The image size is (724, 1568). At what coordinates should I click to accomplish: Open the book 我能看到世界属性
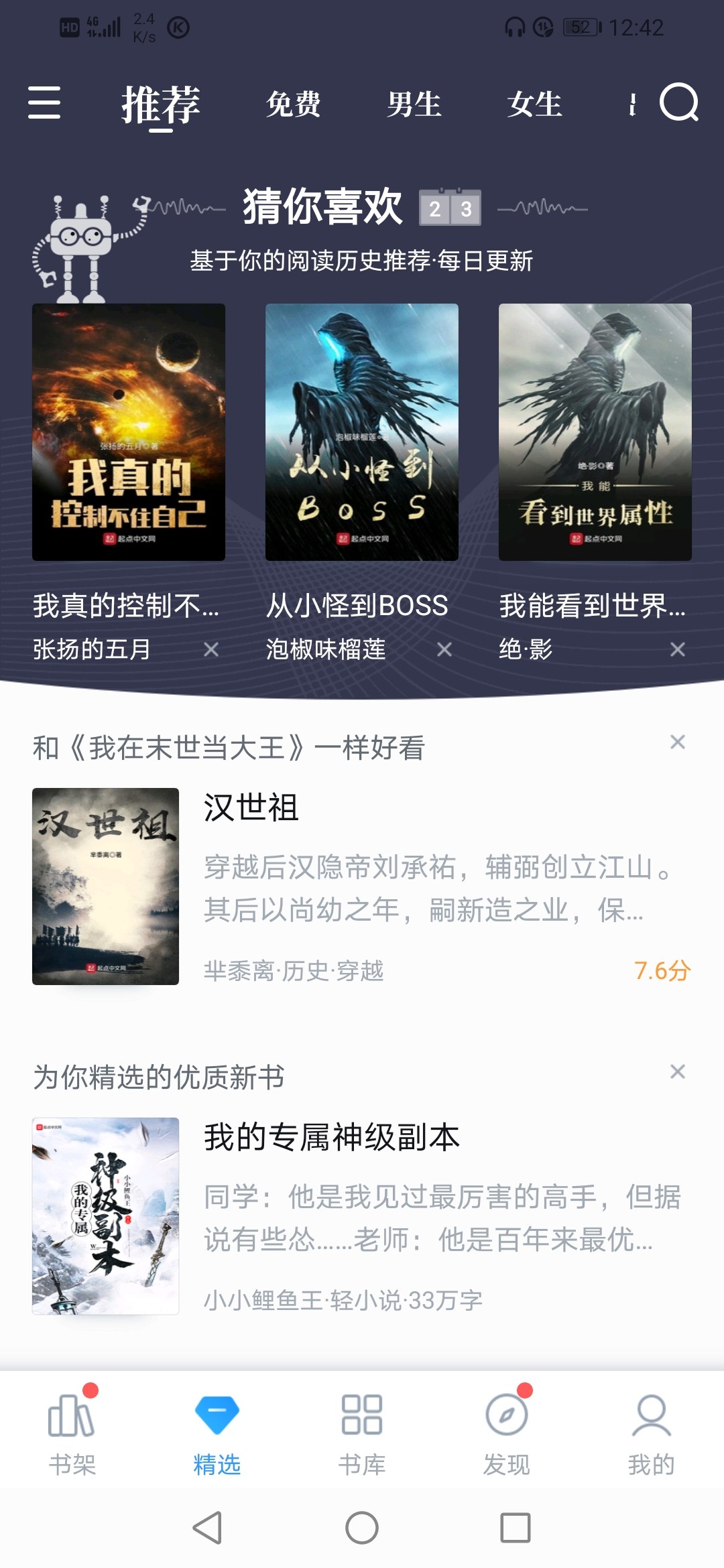(595, 432)
